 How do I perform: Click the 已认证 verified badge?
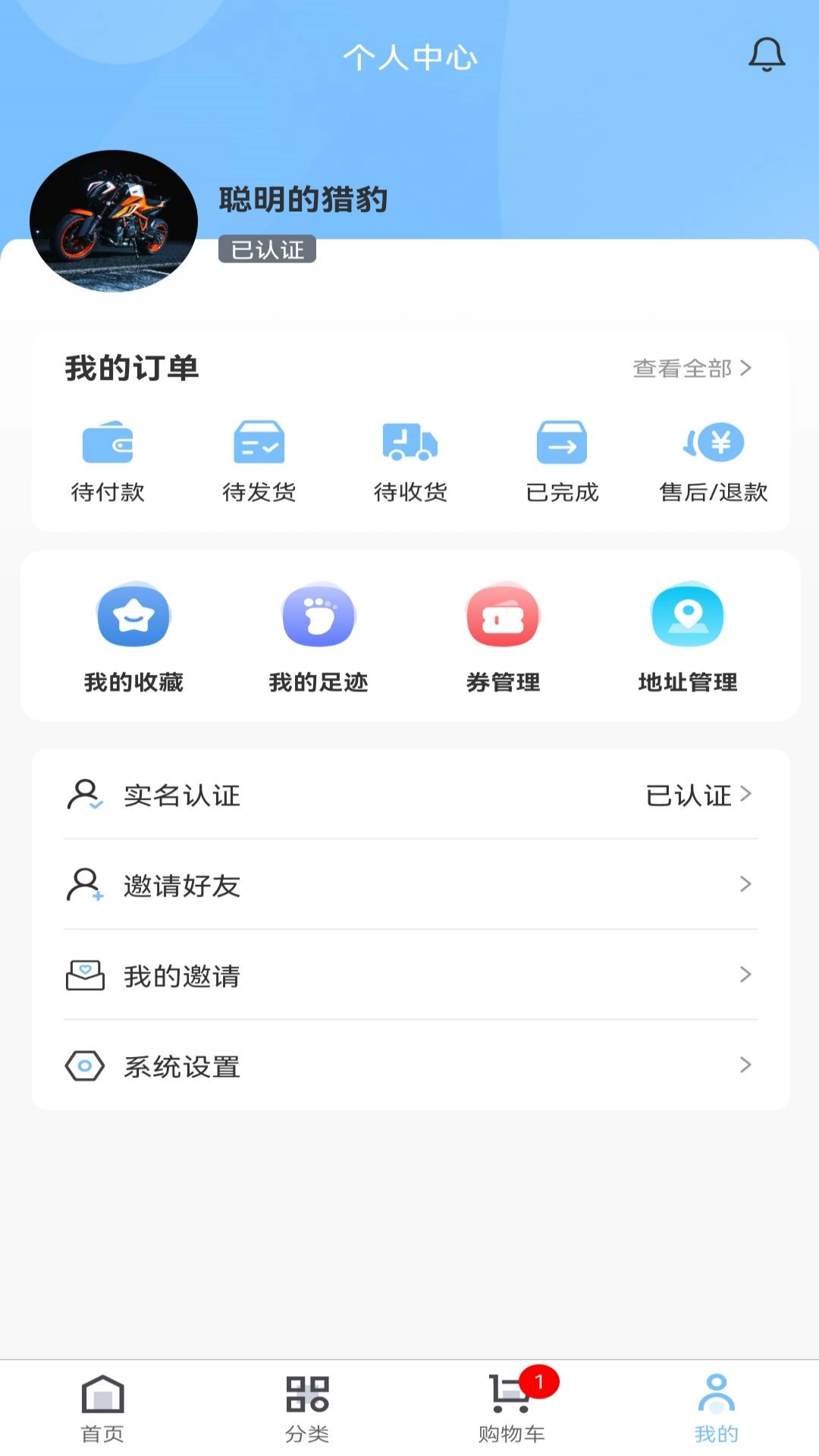tap(265, 250)
